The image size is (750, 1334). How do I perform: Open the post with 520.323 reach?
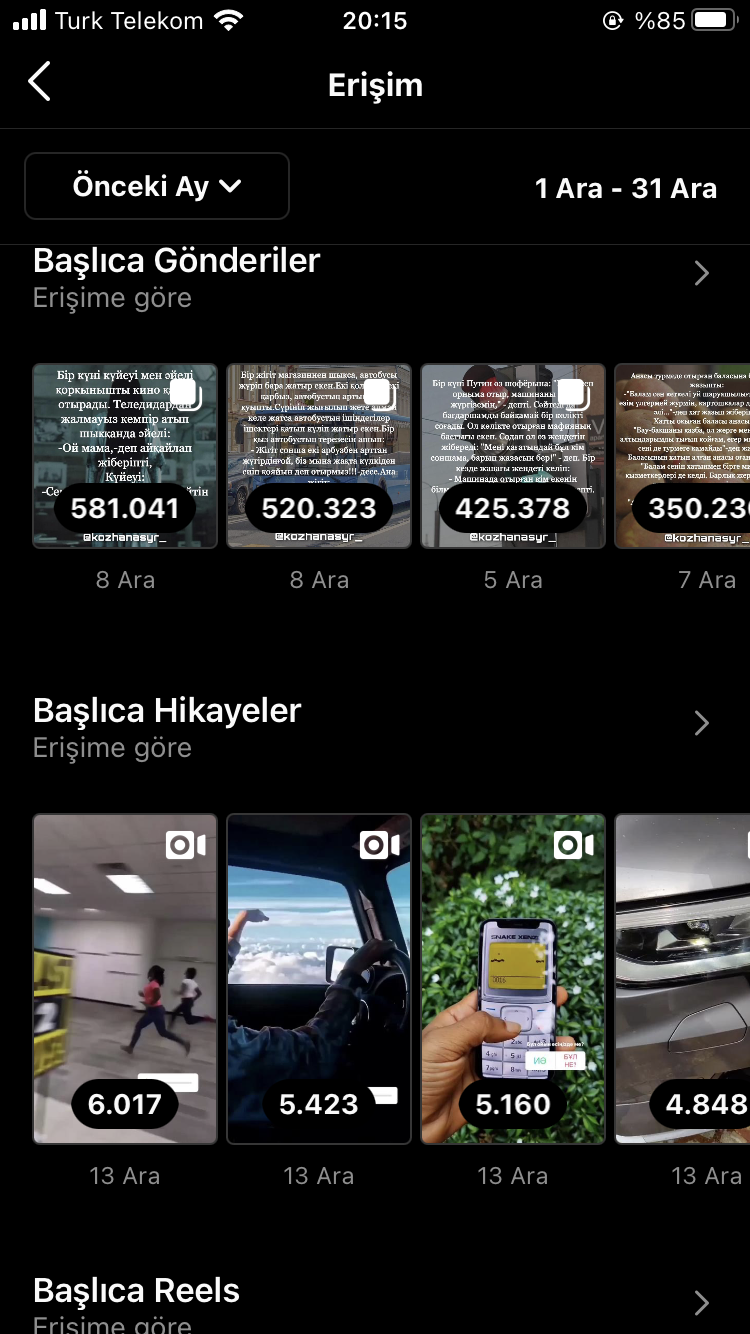pos(319,456)
